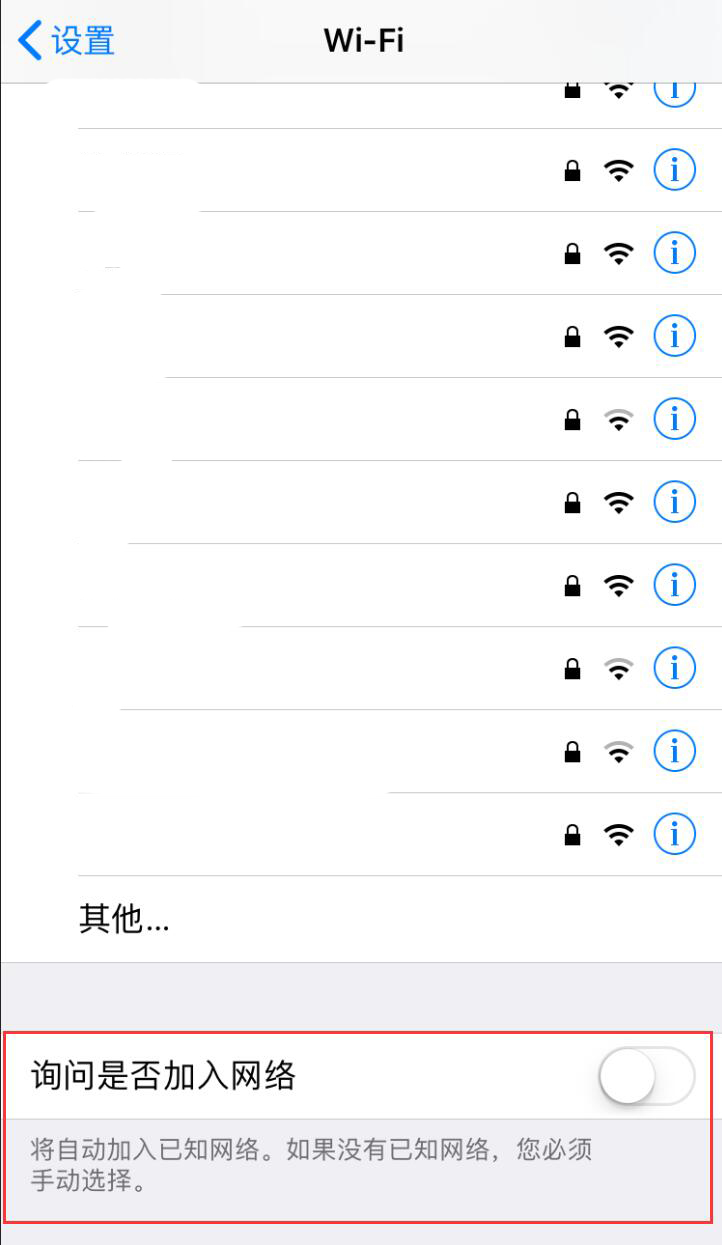Tap the info icon on the fifth network
722x1245 pixels.
click(674, 419)
